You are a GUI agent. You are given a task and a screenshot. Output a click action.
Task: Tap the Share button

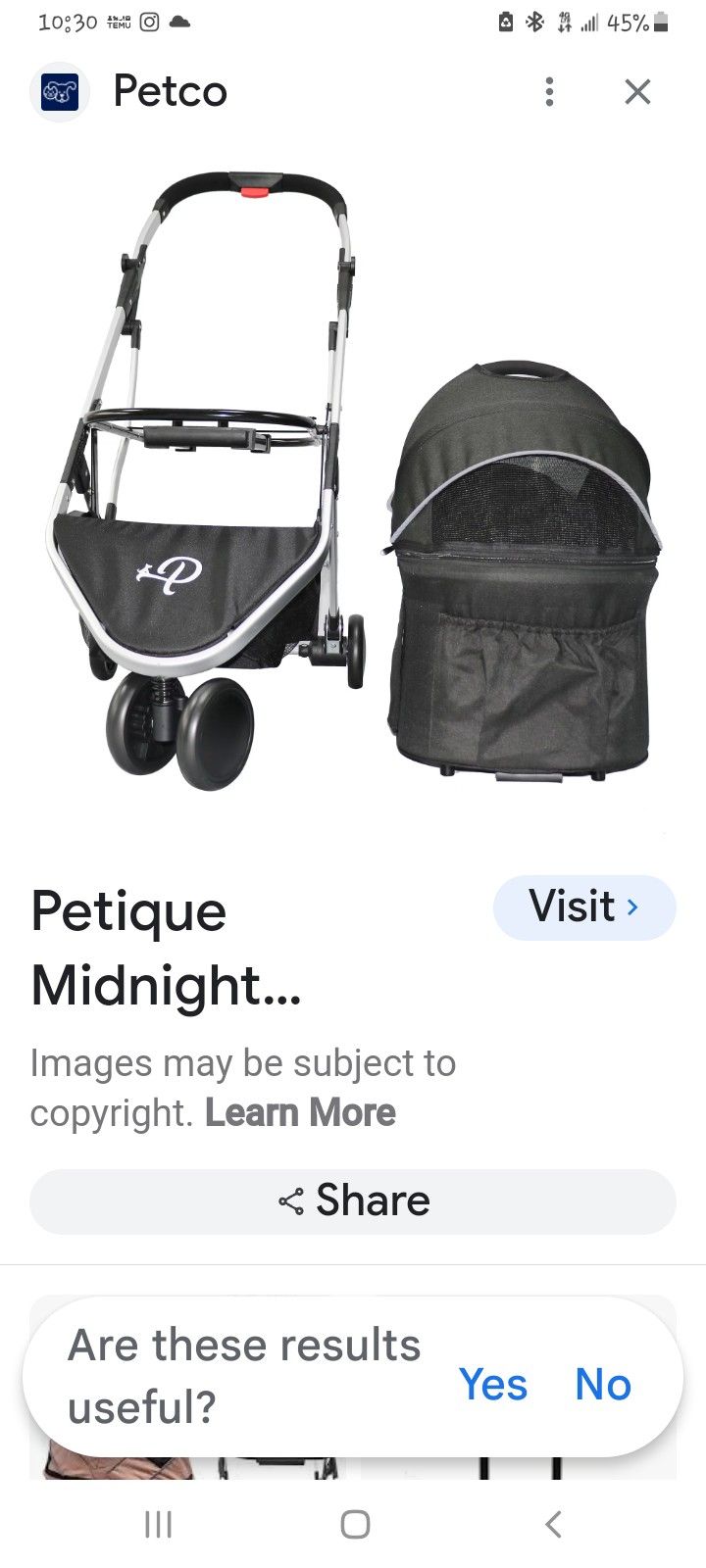click(353, 1200)
